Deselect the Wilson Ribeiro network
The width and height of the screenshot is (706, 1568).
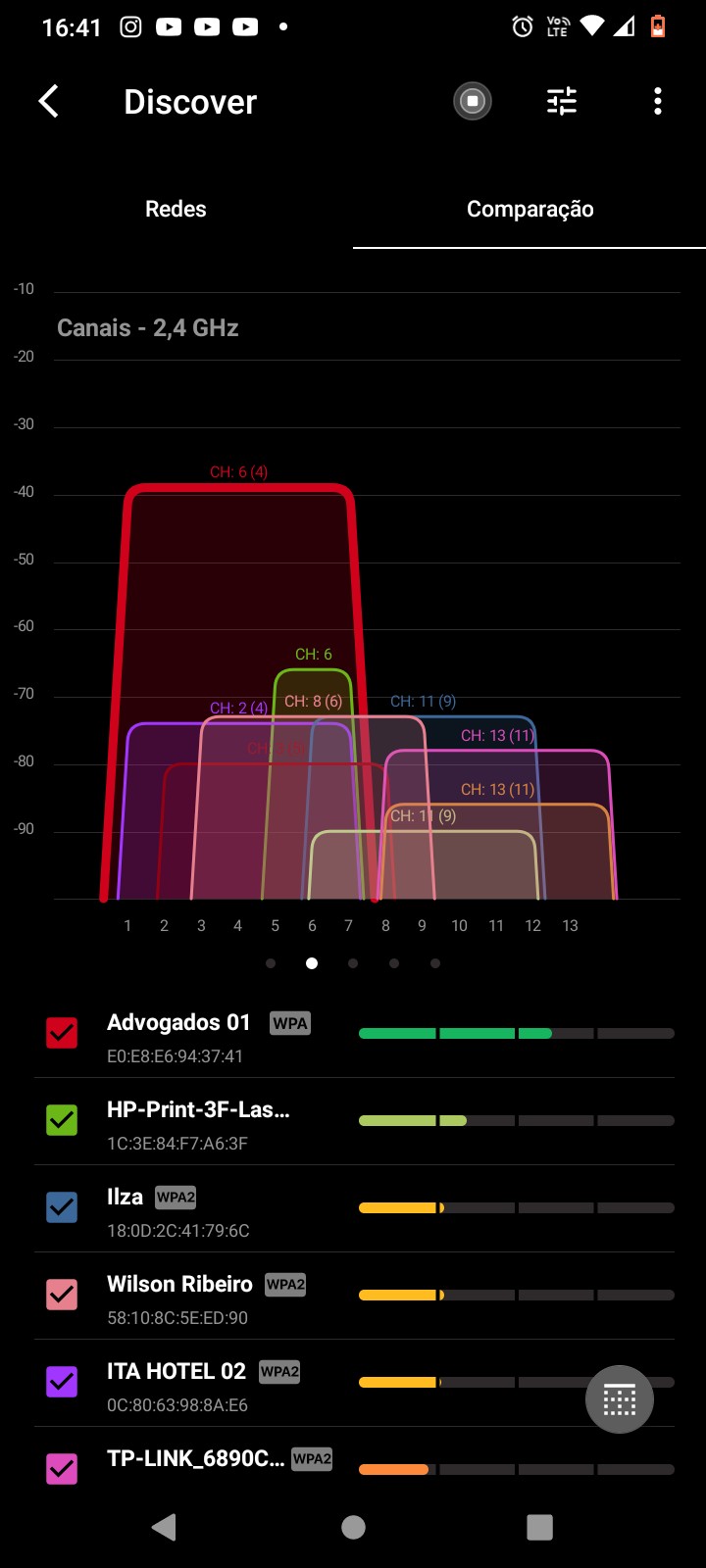click(x=62, y=1295)
